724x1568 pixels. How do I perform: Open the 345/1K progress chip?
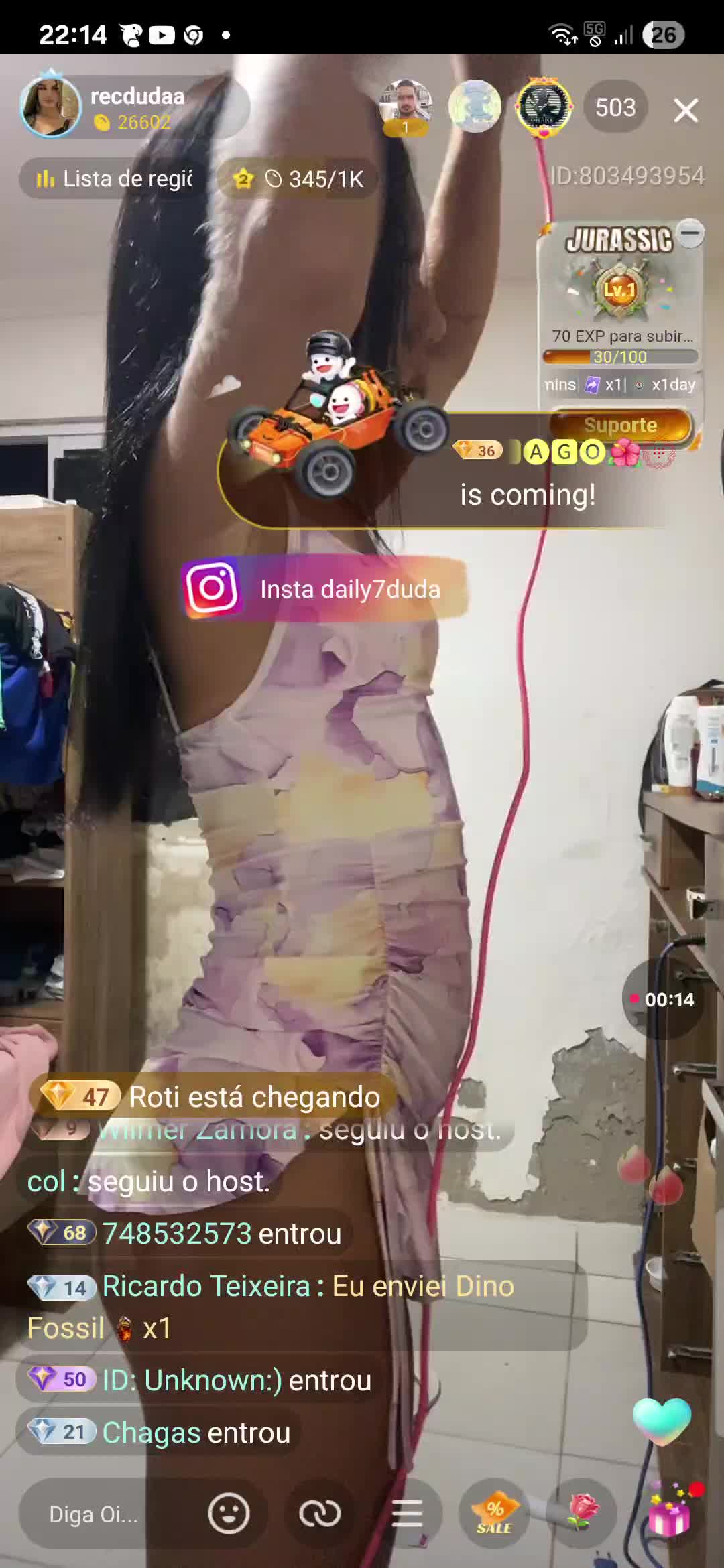pyautogui.click(x=298, y=179)
